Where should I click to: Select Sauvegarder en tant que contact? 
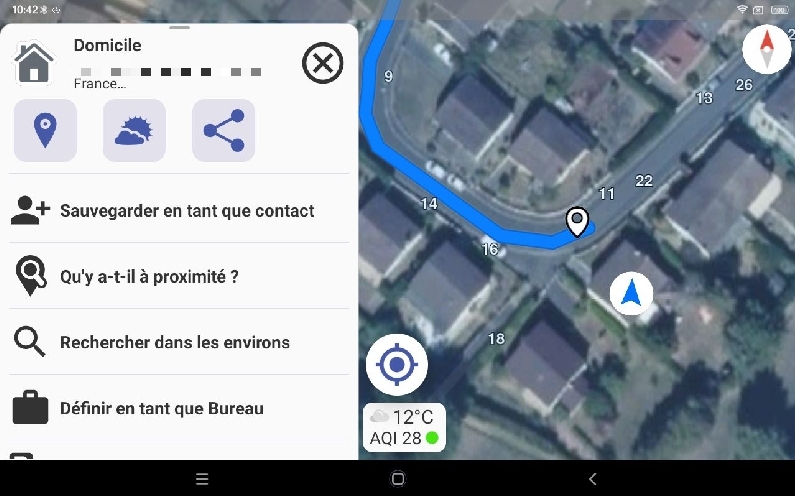(187, 211)
